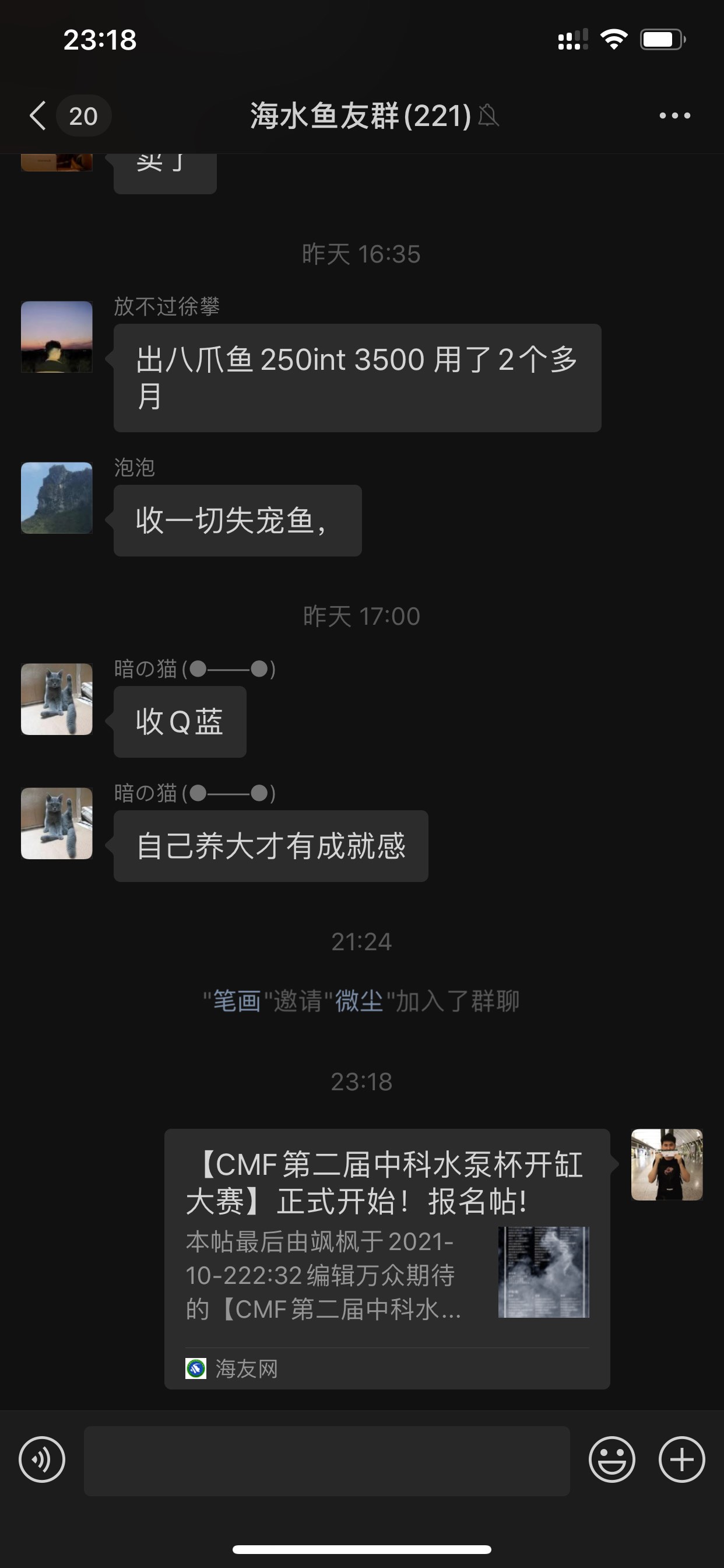This screenshot has width=724, height=1568.
Task: Open avatar beside 收Q蓝 message
Action: 57,699
